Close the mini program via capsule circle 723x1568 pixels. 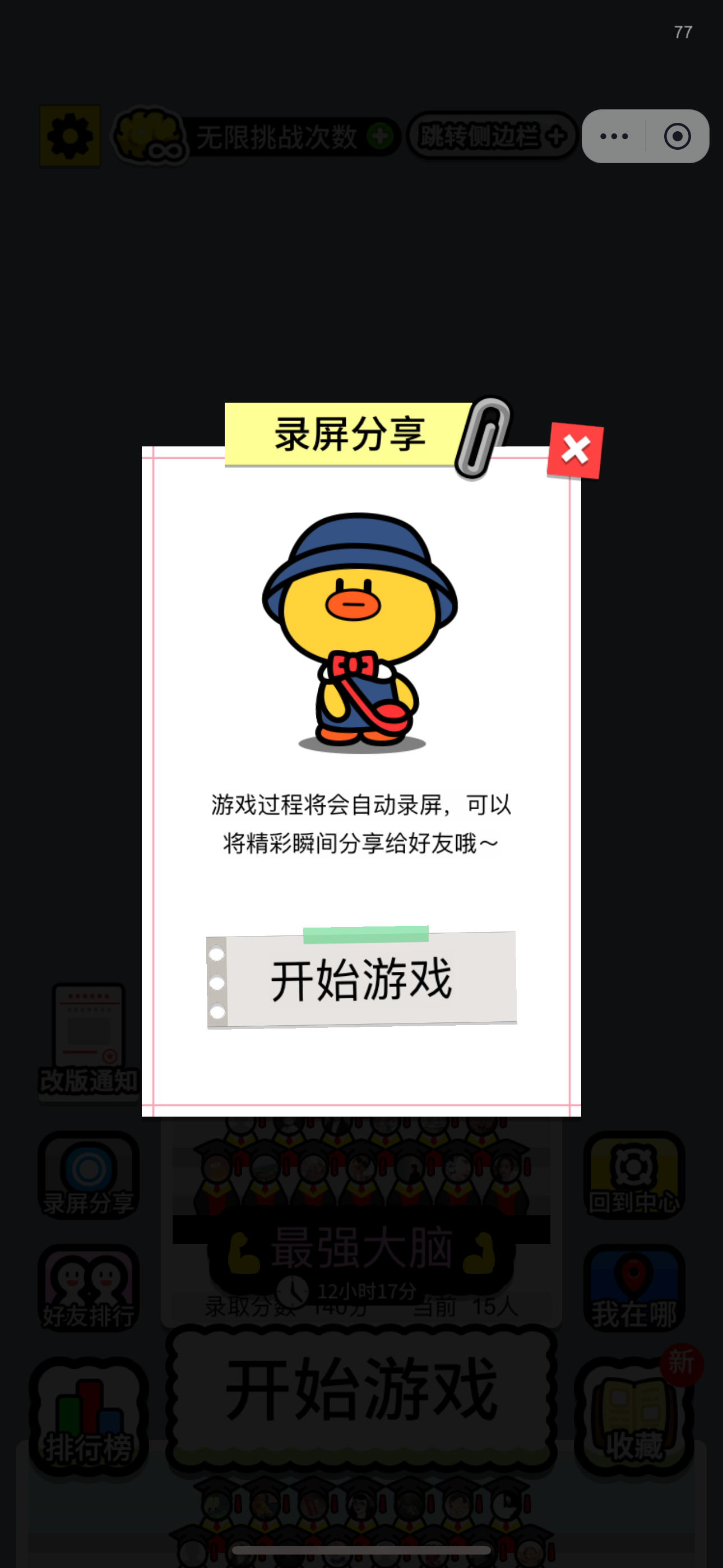tap(676, 136)
